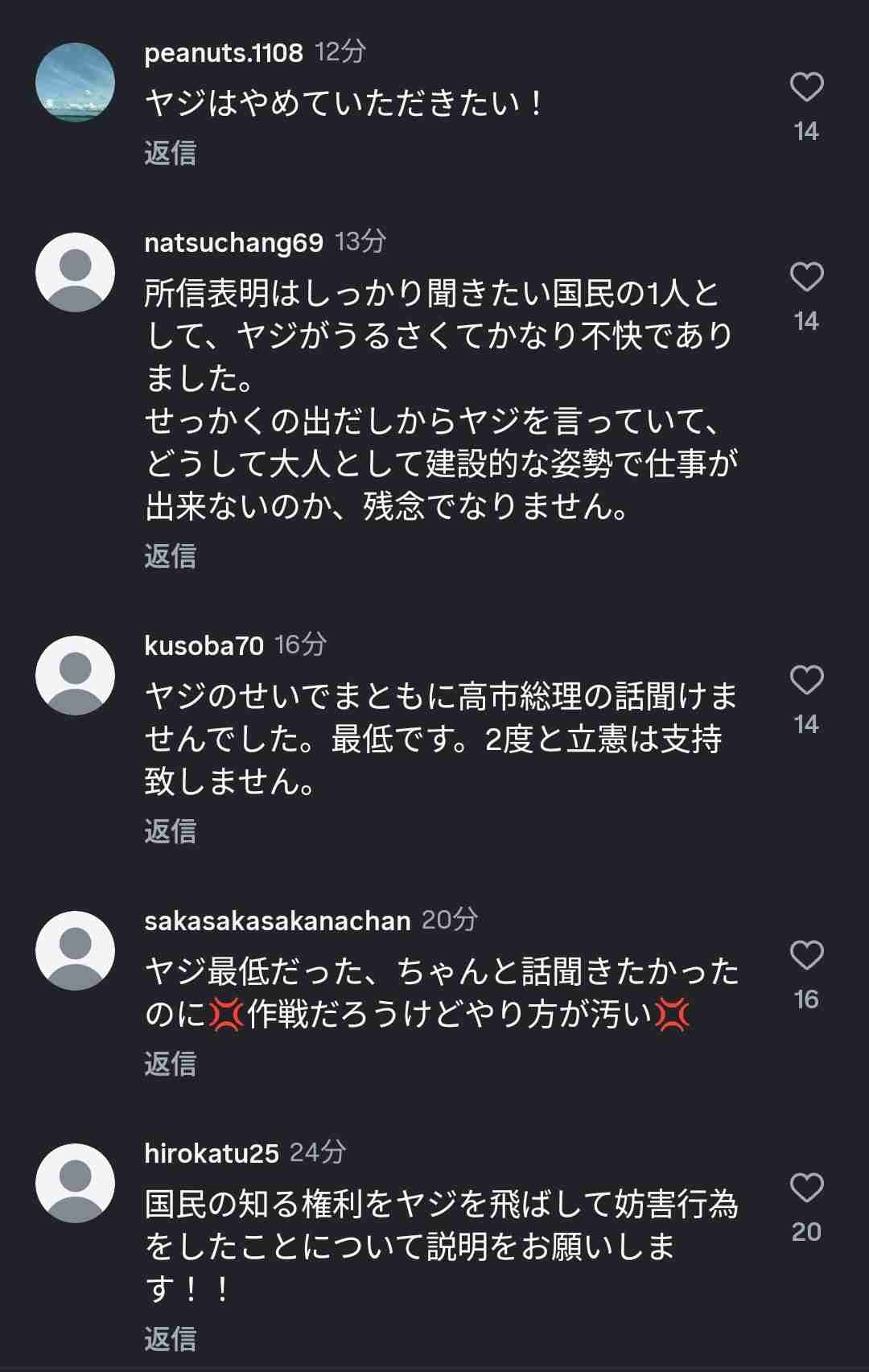Open hirokatu25's avatar profile
The width and height of the screenshot is (869, 1372).
coord(76,1183)
